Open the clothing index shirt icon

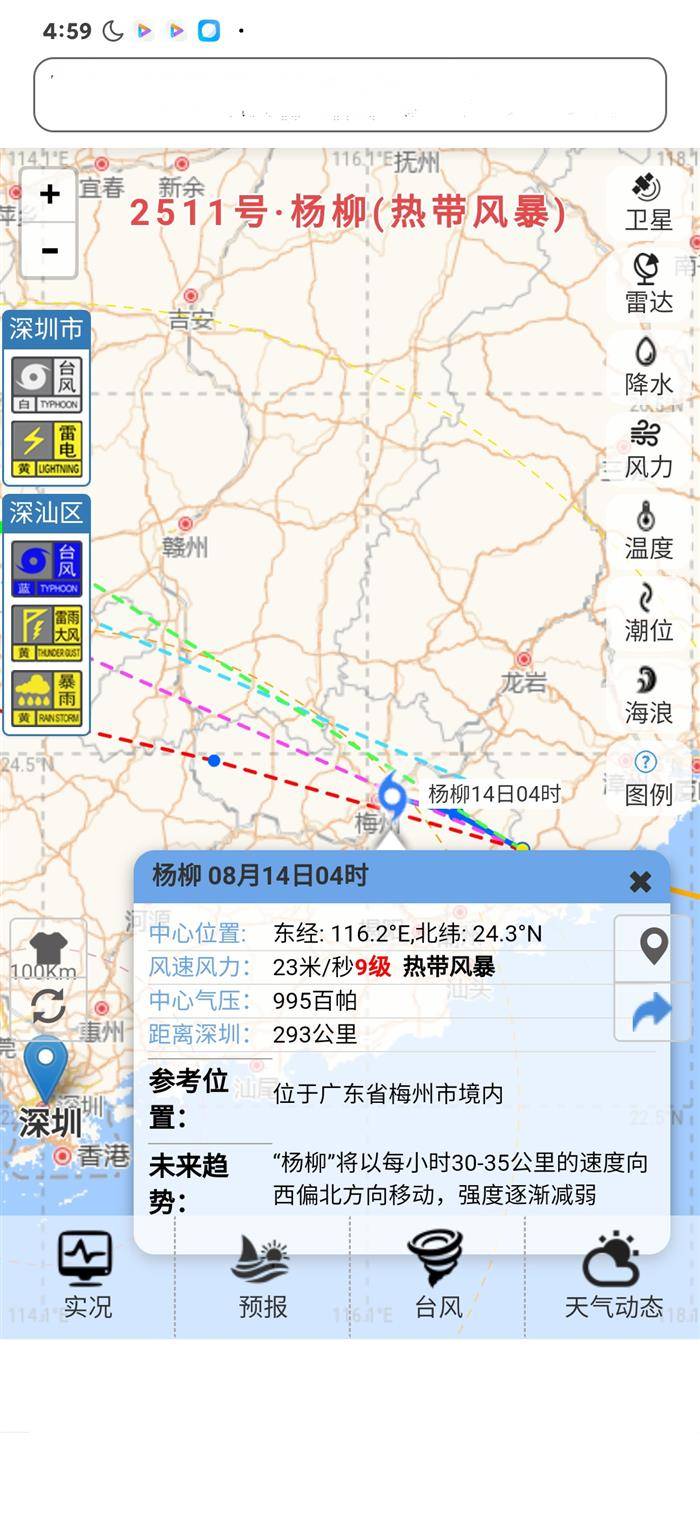point(48,946)
